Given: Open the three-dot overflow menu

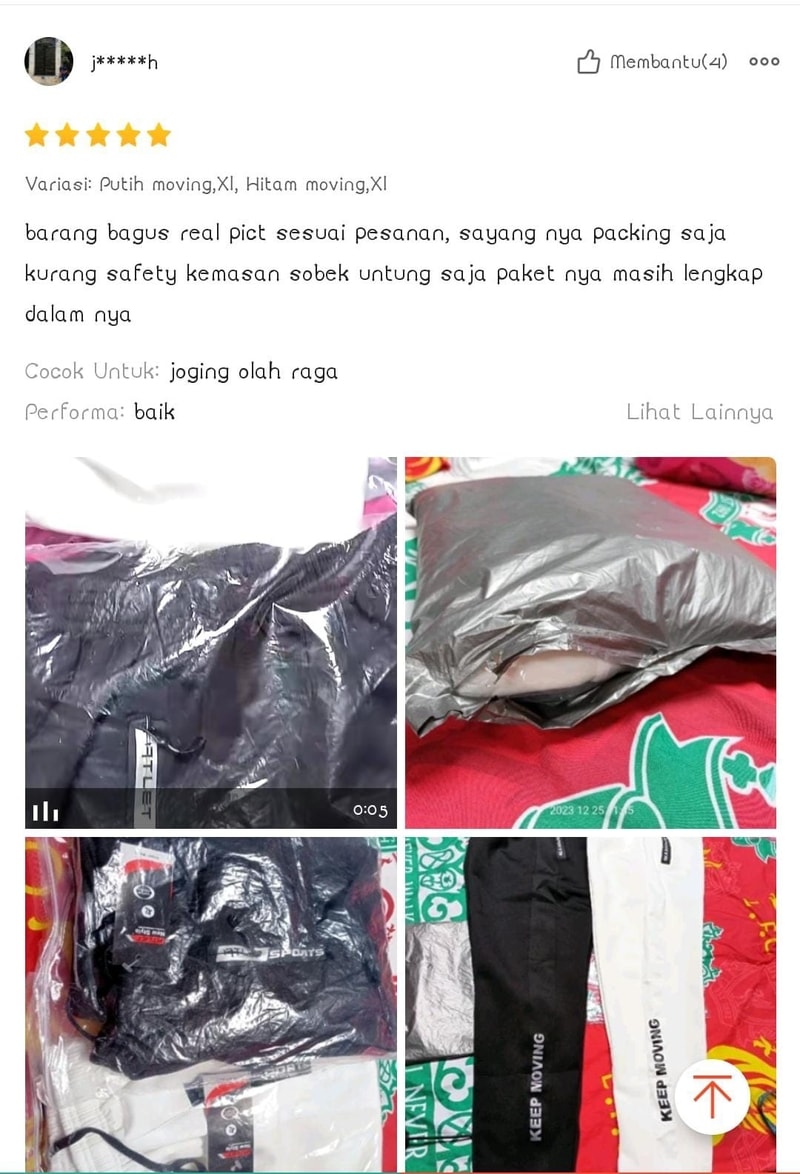Looking at the screenshot, I should [x=764, y=62].
